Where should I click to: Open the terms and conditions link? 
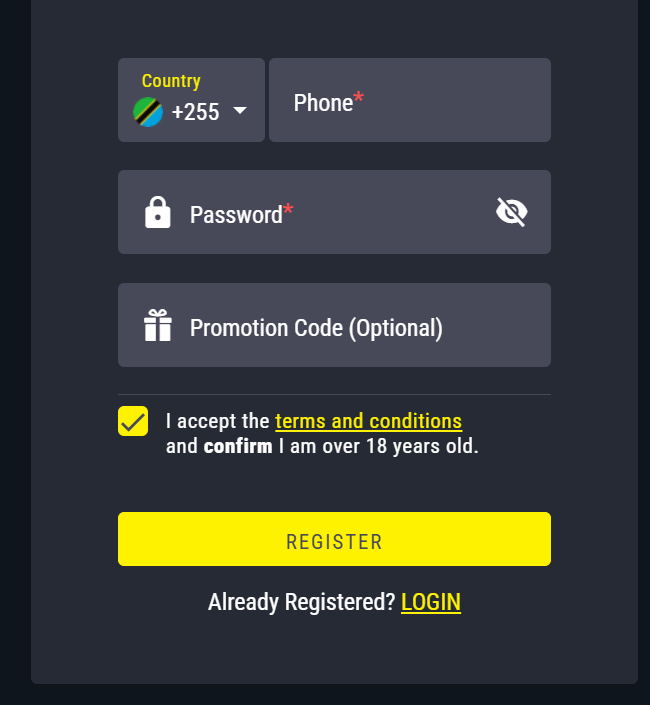pos(368,421)
